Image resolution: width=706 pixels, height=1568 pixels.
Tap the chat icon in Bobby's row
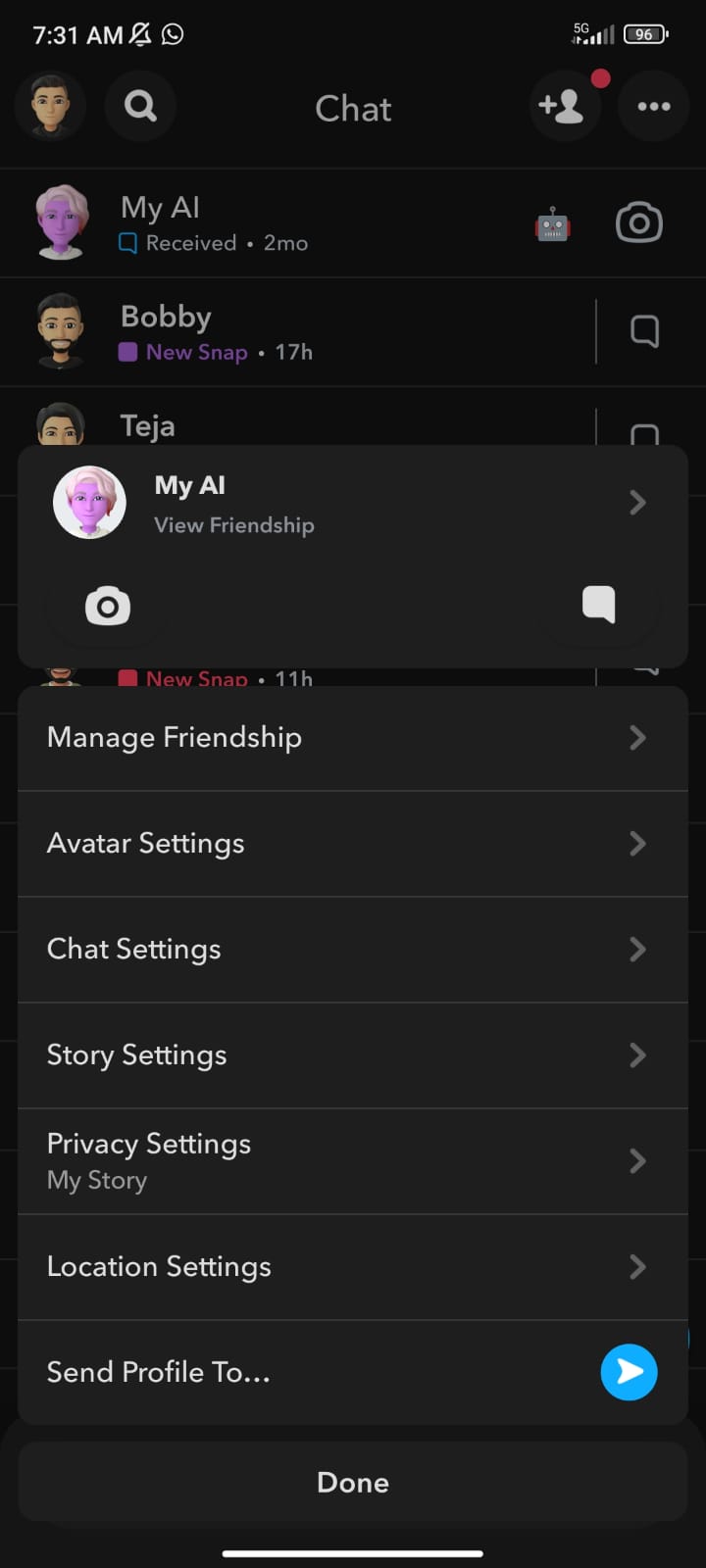point(644,332)
